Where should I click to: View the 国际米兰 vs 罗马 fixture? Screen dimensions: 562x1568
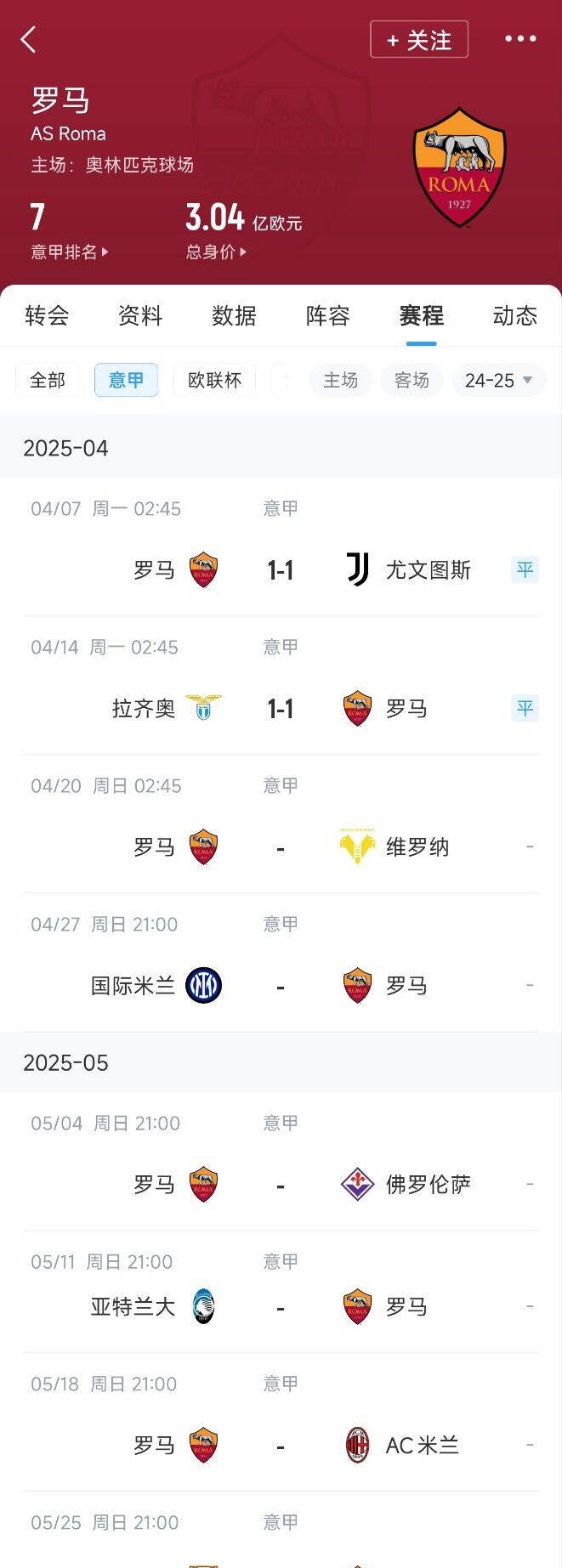281,986
